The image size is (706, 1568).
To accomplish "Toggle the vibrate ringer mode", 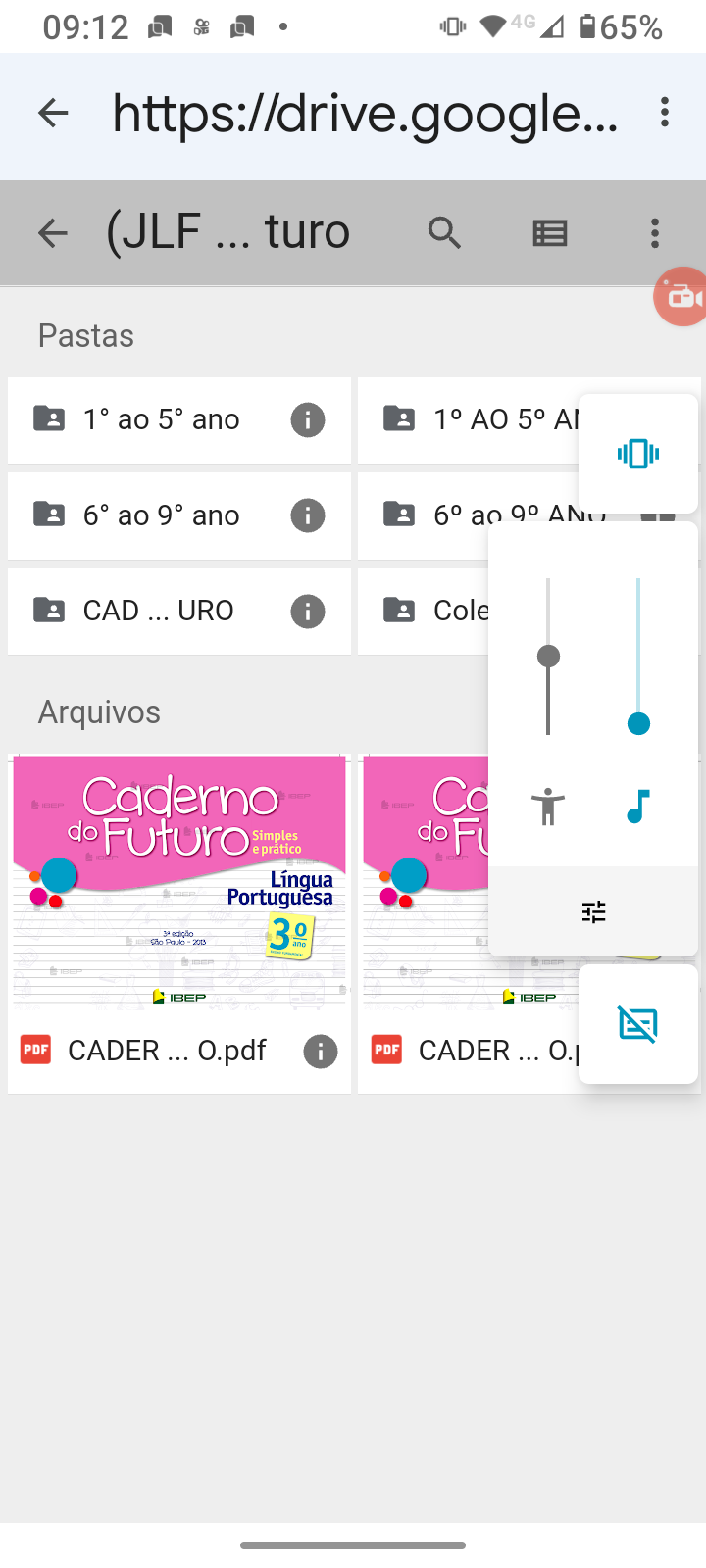I will coord(638,454).
